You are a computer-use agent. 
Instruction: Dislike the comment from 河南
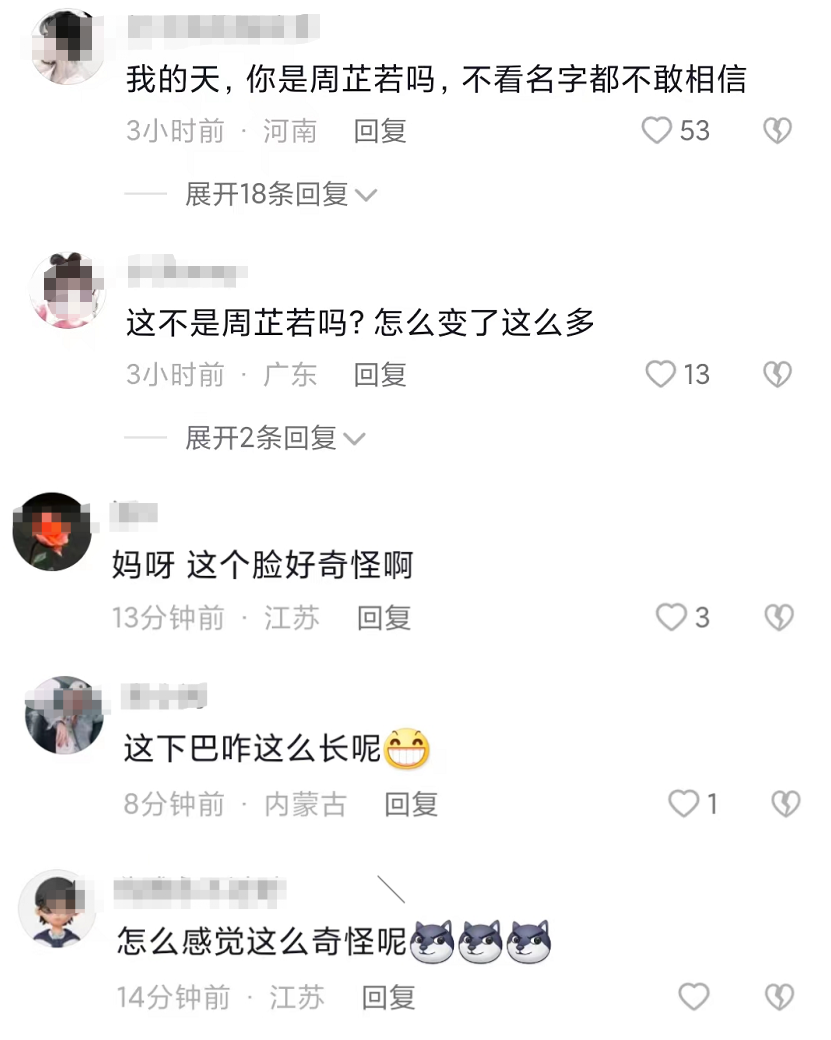coord(778,131)
